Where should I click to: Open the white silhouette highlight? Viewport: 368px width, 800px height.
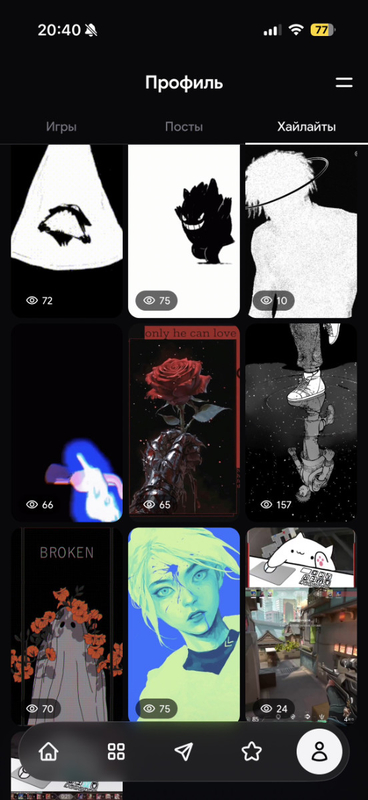pyautogui.click(x=301, y=231)
